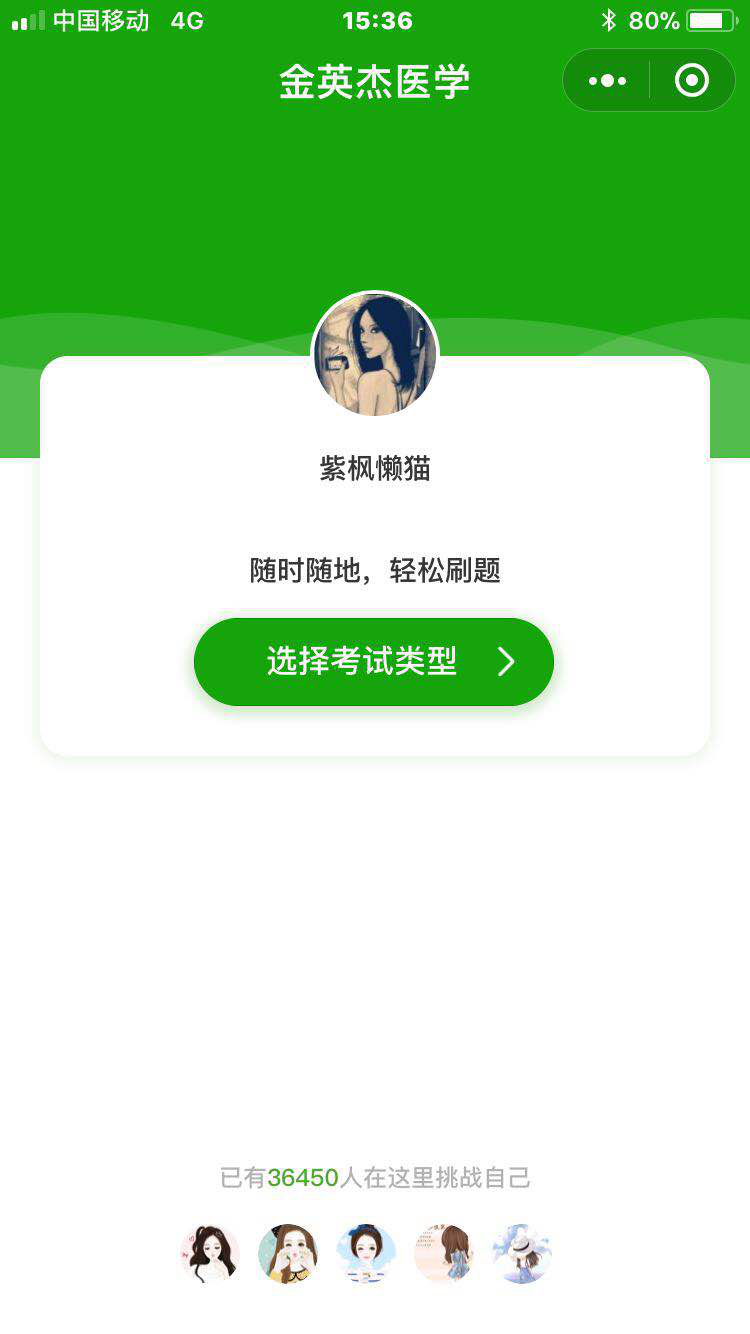The width and height of the screenshot is (750, 1334).
Task: Open the mini program's three-dot menu
Action: tap(607, 81)
